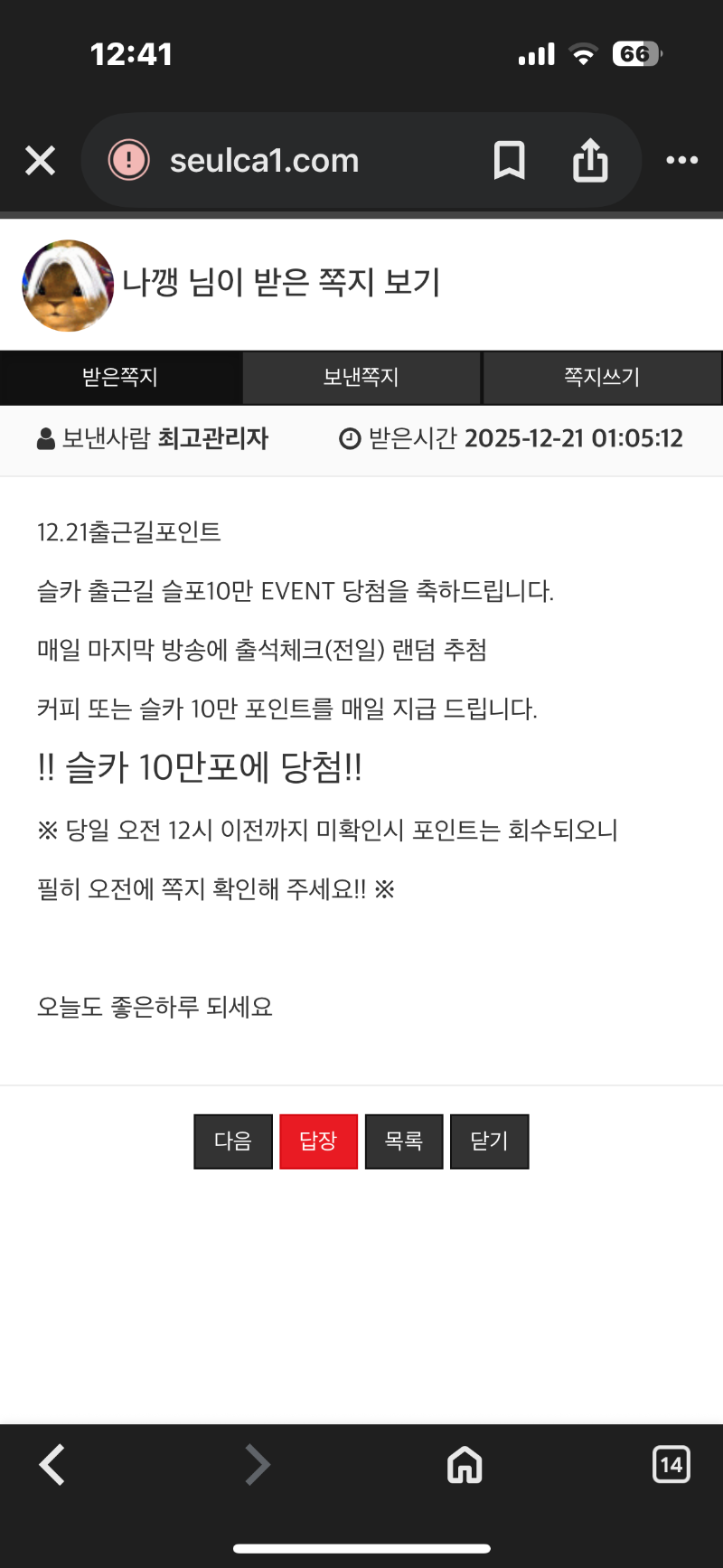Viewport: 723px width, 1568px height.
Task: Switch to the 보낸쪽지 tab
Action: [361, 378]
